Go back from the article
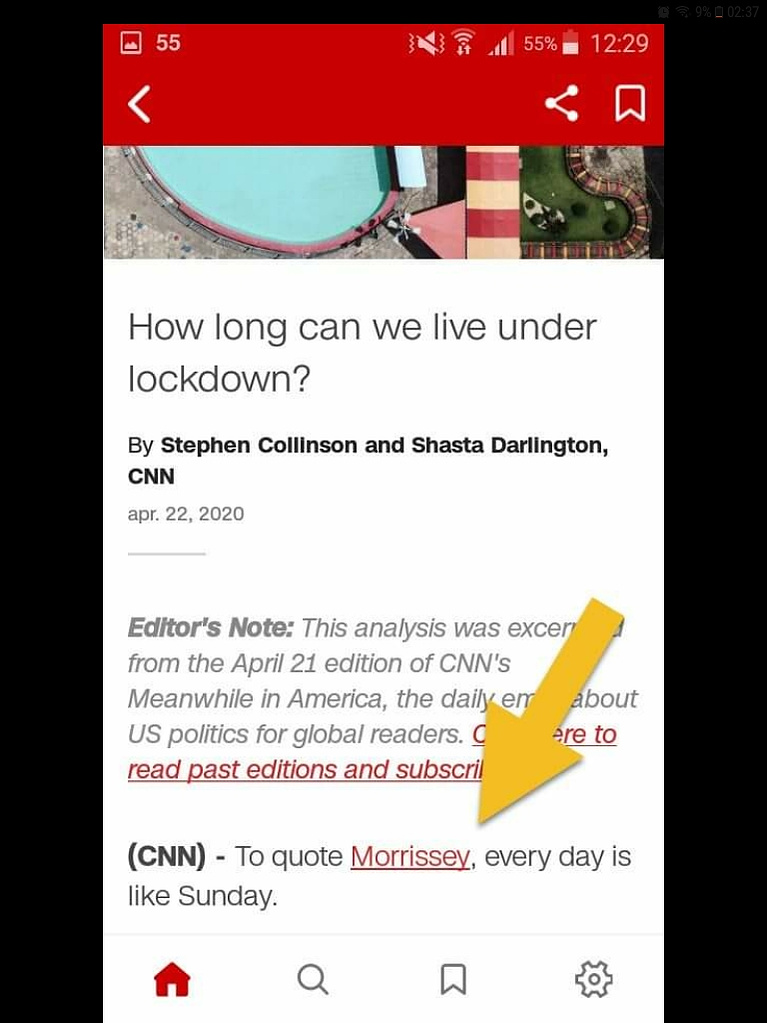Image resolution: width=767 pixels, height=1023 pixels. tap(139, 103)
